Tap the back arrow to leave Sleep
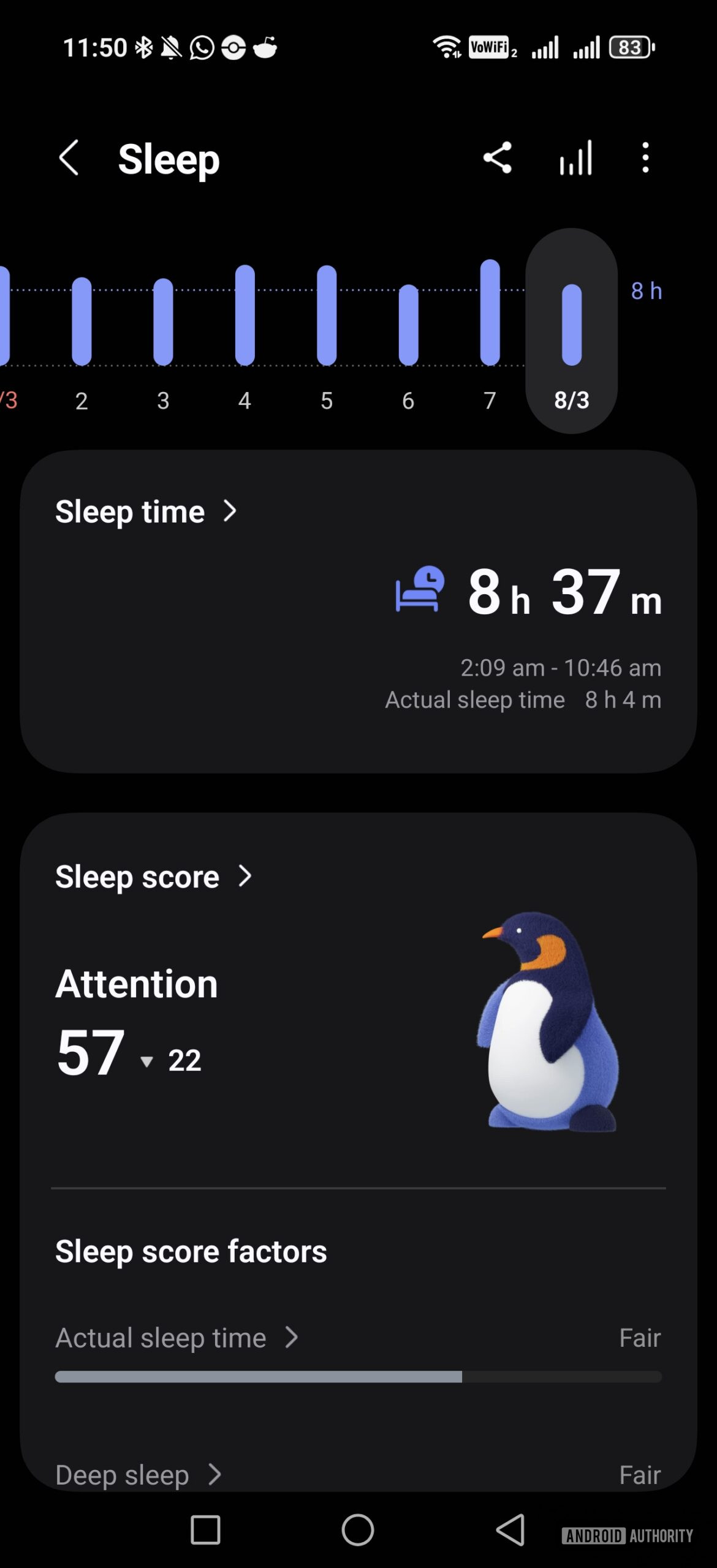The height and width of the screenshot is (1568, 717). point(69,157)
